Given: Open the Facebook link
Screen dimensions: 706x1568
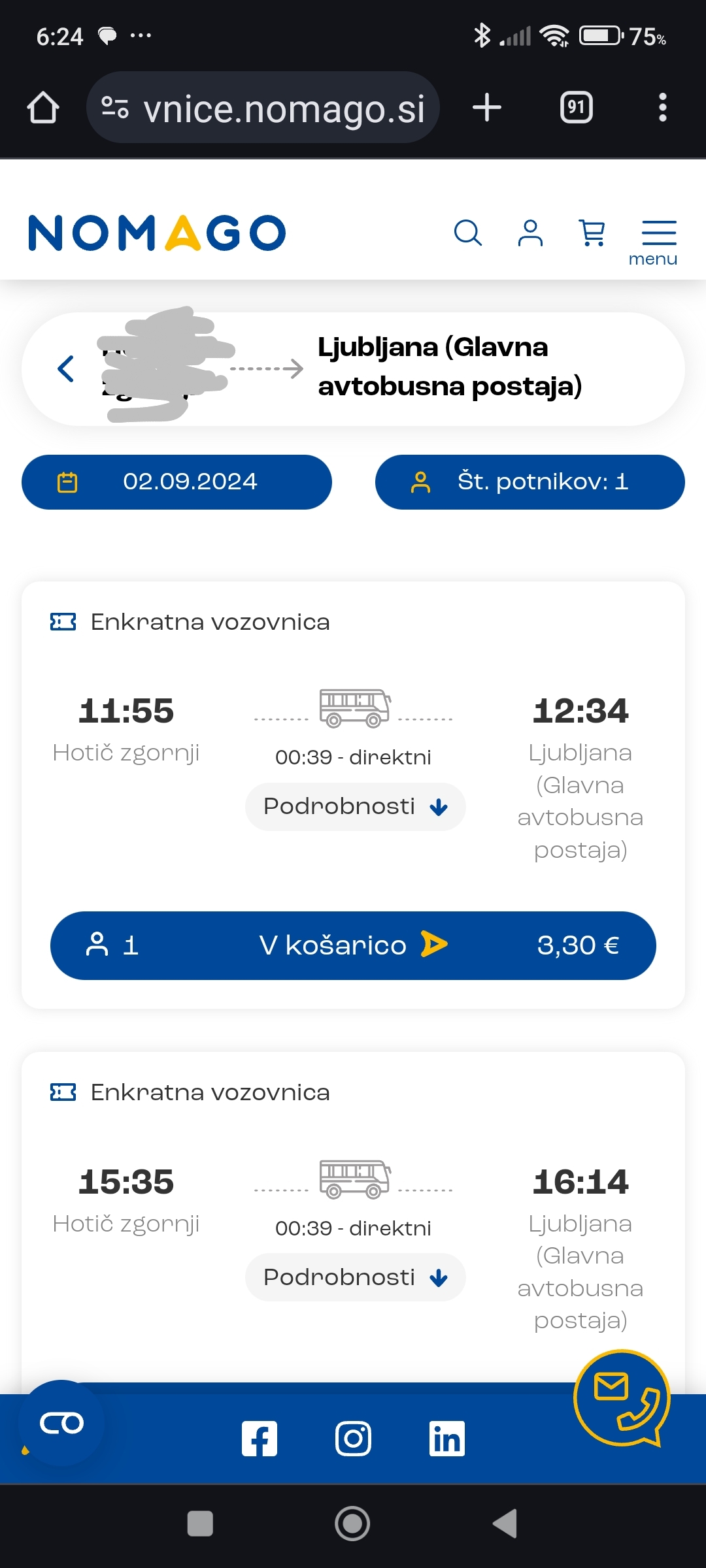Looking at the screenshot, I should pyautogui.click(x=260, y=1439).
